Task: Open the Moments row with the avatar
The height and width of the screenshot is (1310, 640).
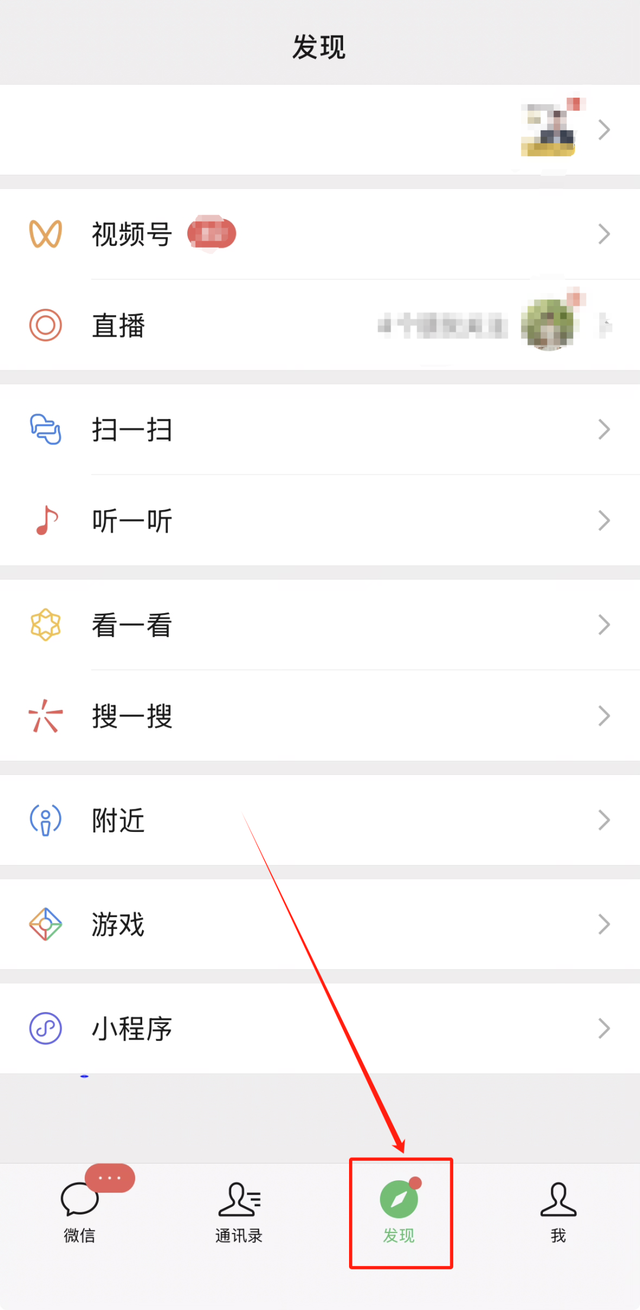Action: [320, 130]
